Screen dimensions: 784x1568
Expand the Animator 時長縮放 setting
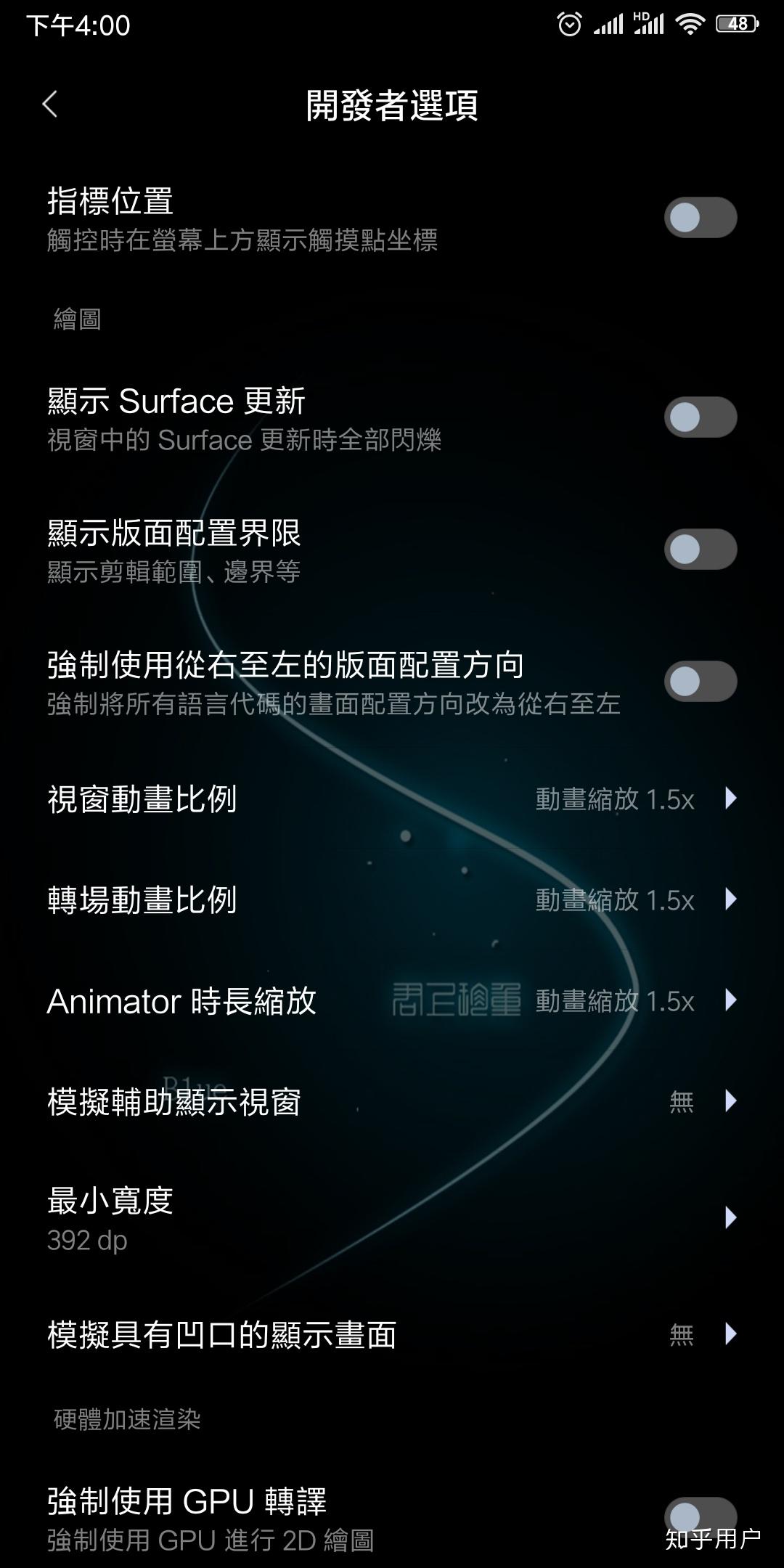tap(392, 1002)
